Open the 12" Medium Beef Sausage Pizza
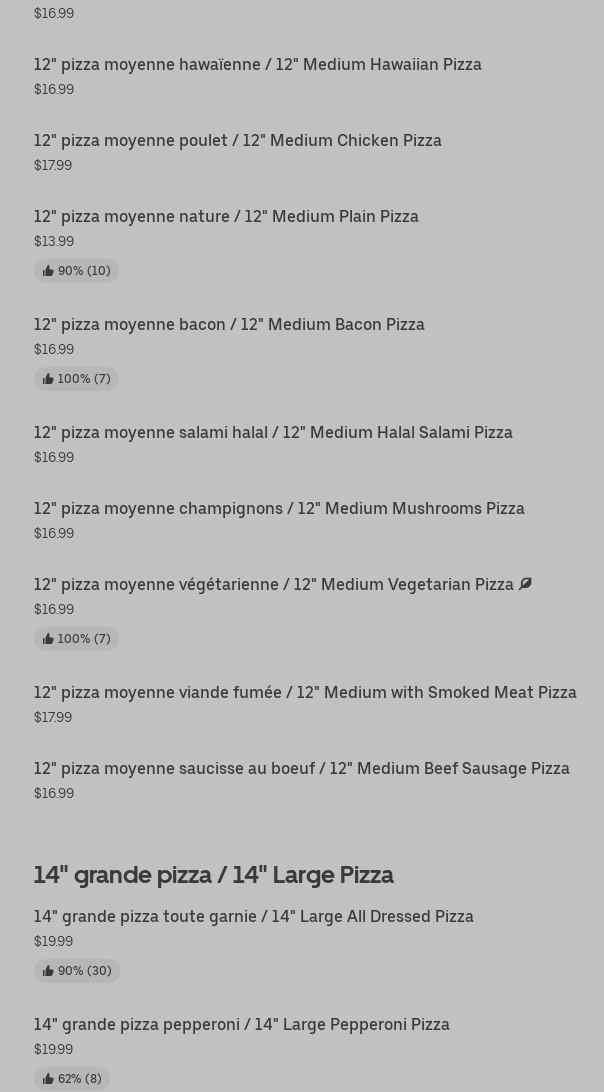Viewport: 604px width, 1092px height. (x=302, y=769)
